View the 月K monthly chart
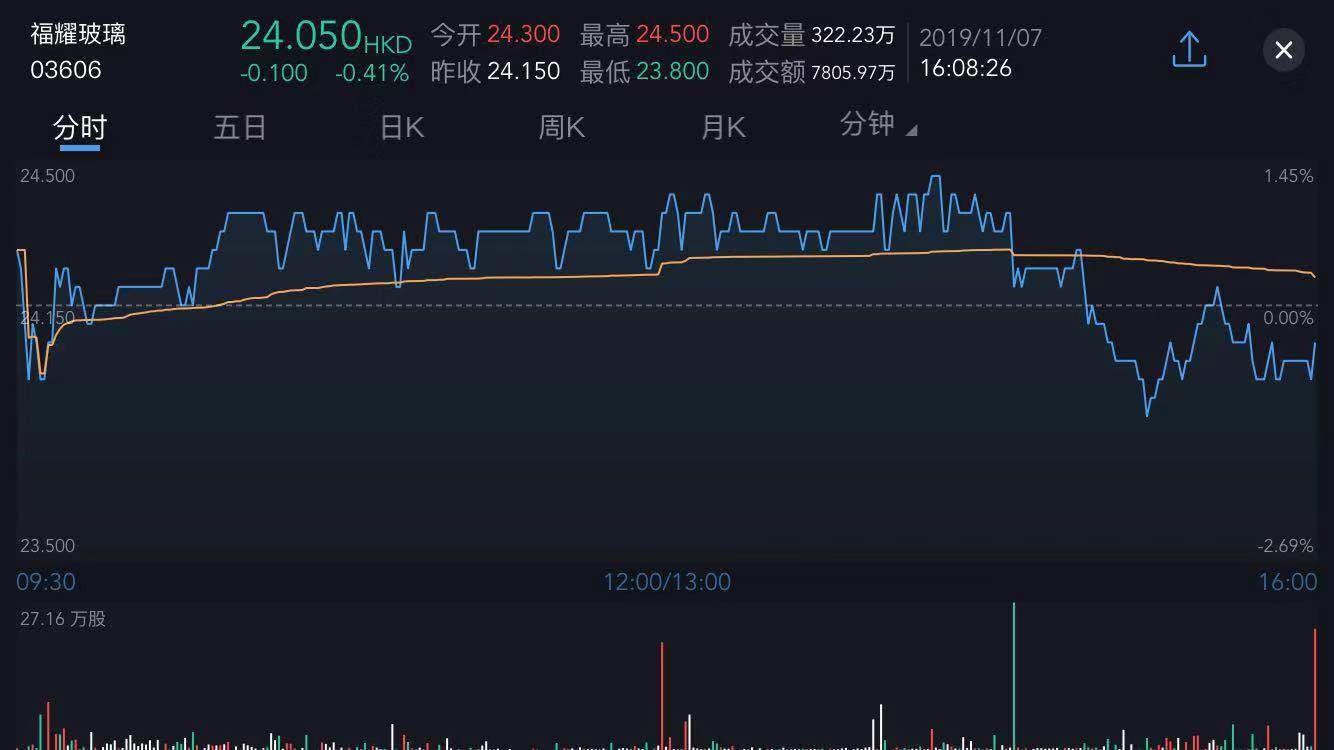Screen dimensions: 1334x750 tap(723, 128)
